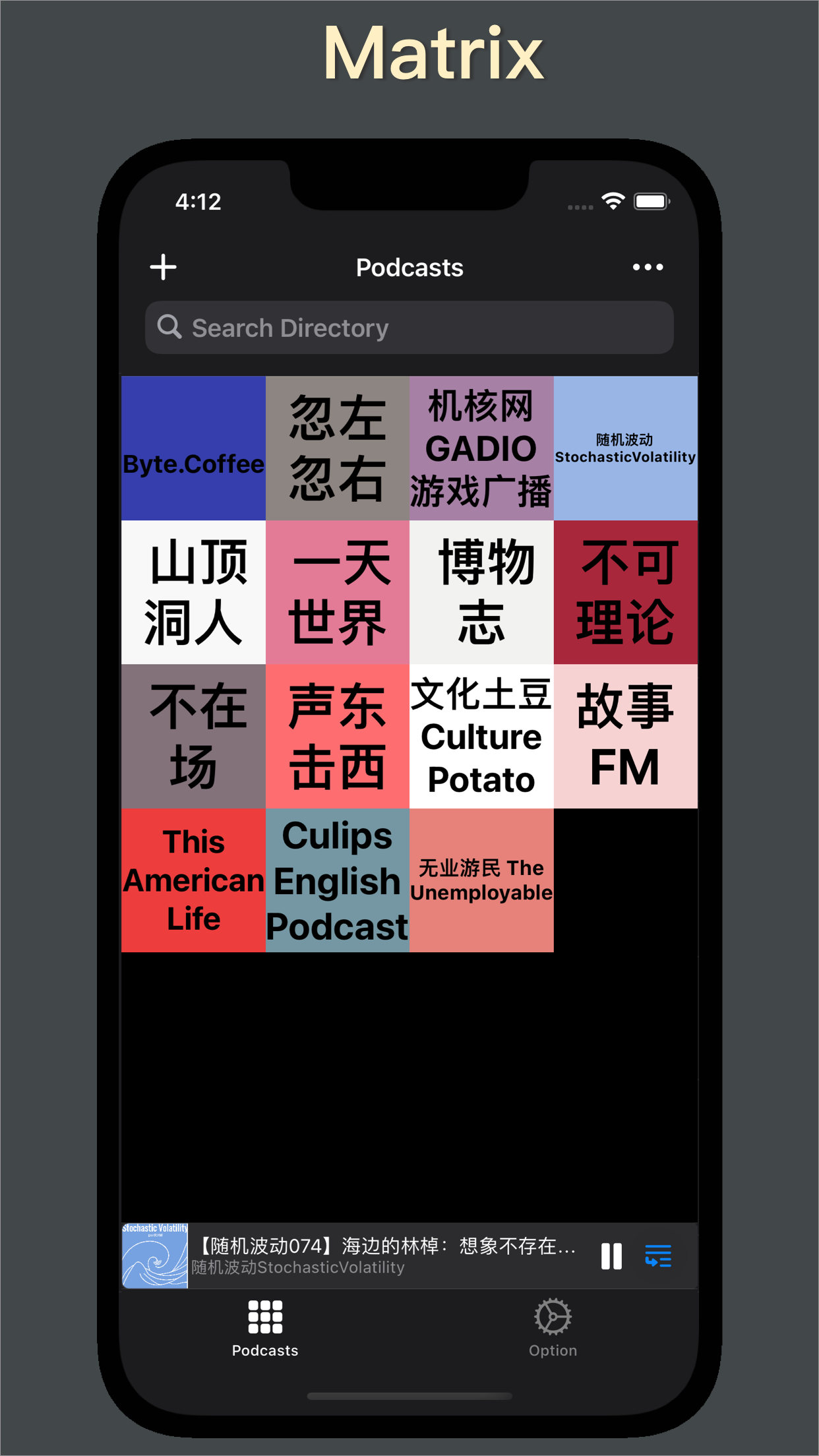Open the 随机波动 StochasticVolatility tile
The height and width of the screenshot is (1456, 819).
pyautogui.click(x=626, y=448)
